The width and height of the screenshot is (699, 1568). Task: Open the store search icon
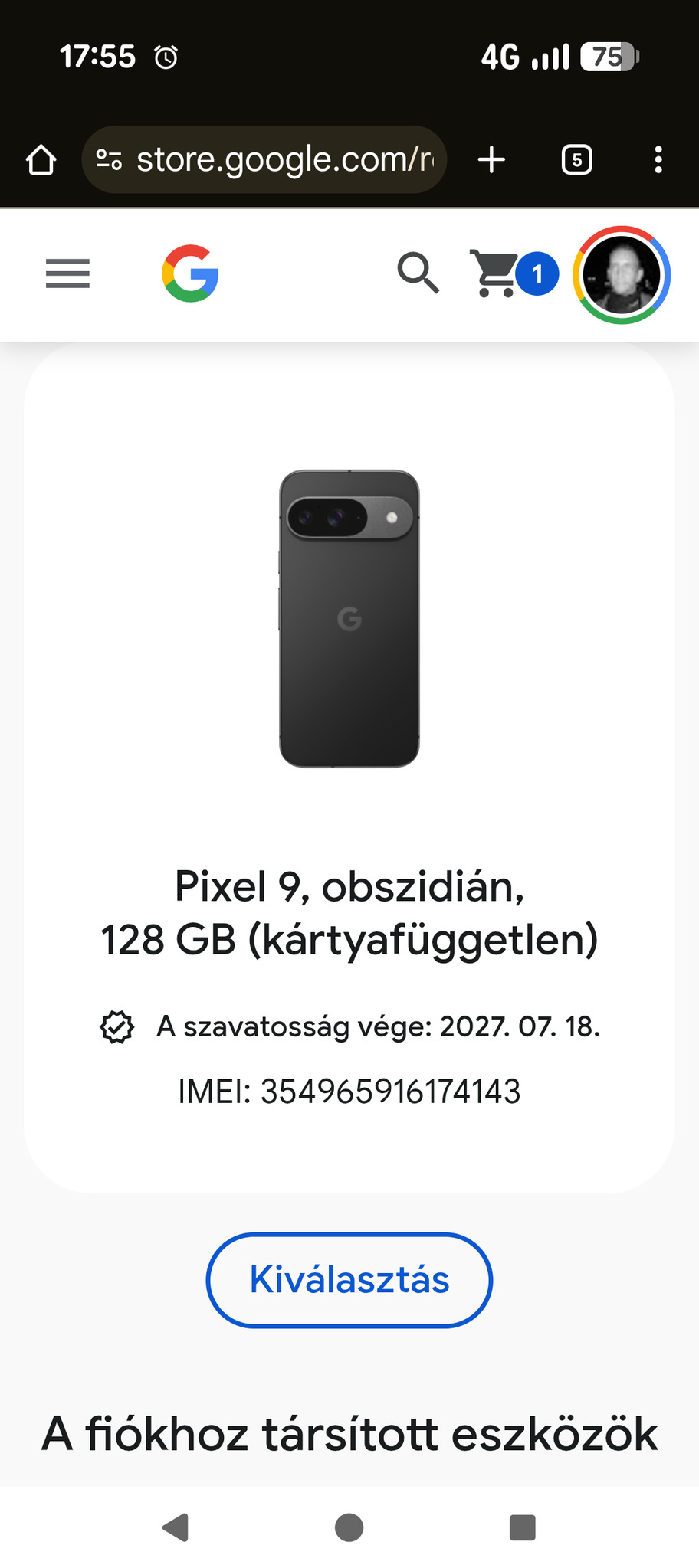click(x=418, y=273)
